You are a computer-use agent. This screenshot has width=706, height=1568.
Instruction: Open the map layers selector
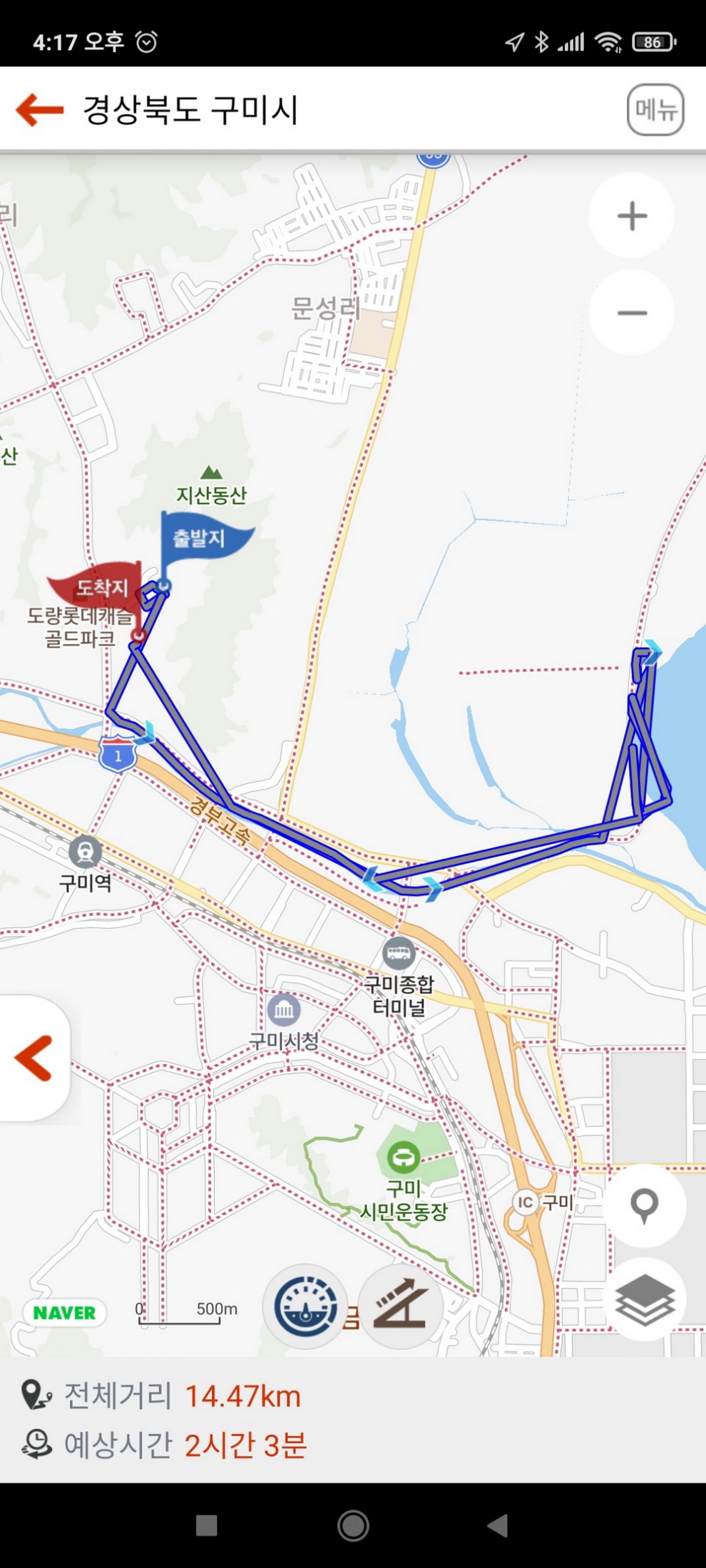(x=645, y=1299)
